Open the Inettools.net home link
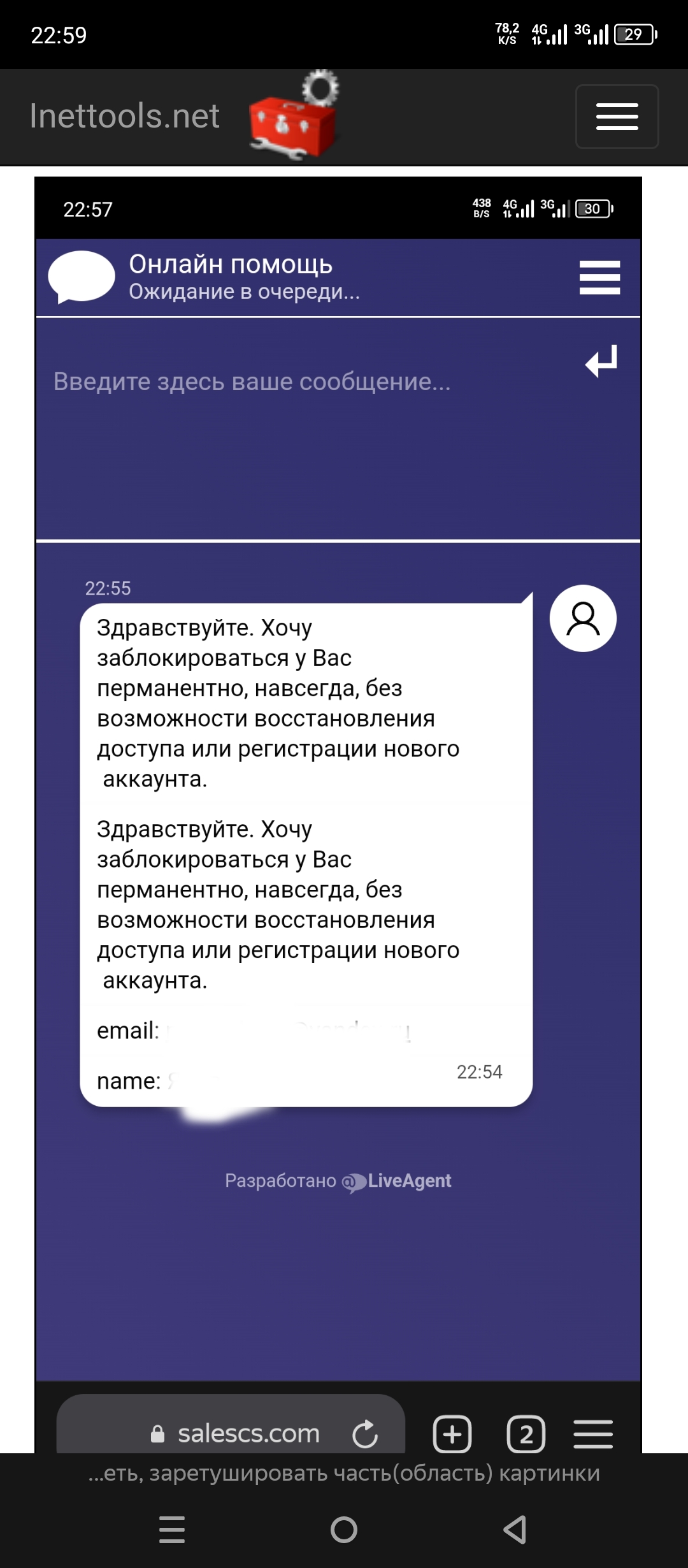 pyautogui.click(x=125, y=117)
